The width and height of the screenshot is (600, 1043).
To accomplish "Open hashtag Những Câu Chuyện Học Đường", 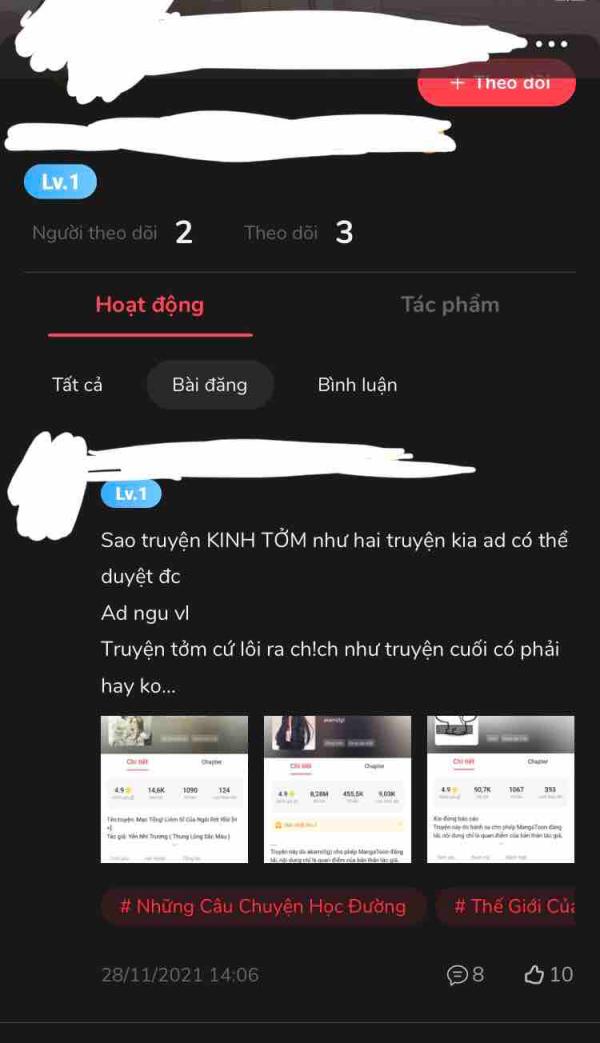I will 263,906.
